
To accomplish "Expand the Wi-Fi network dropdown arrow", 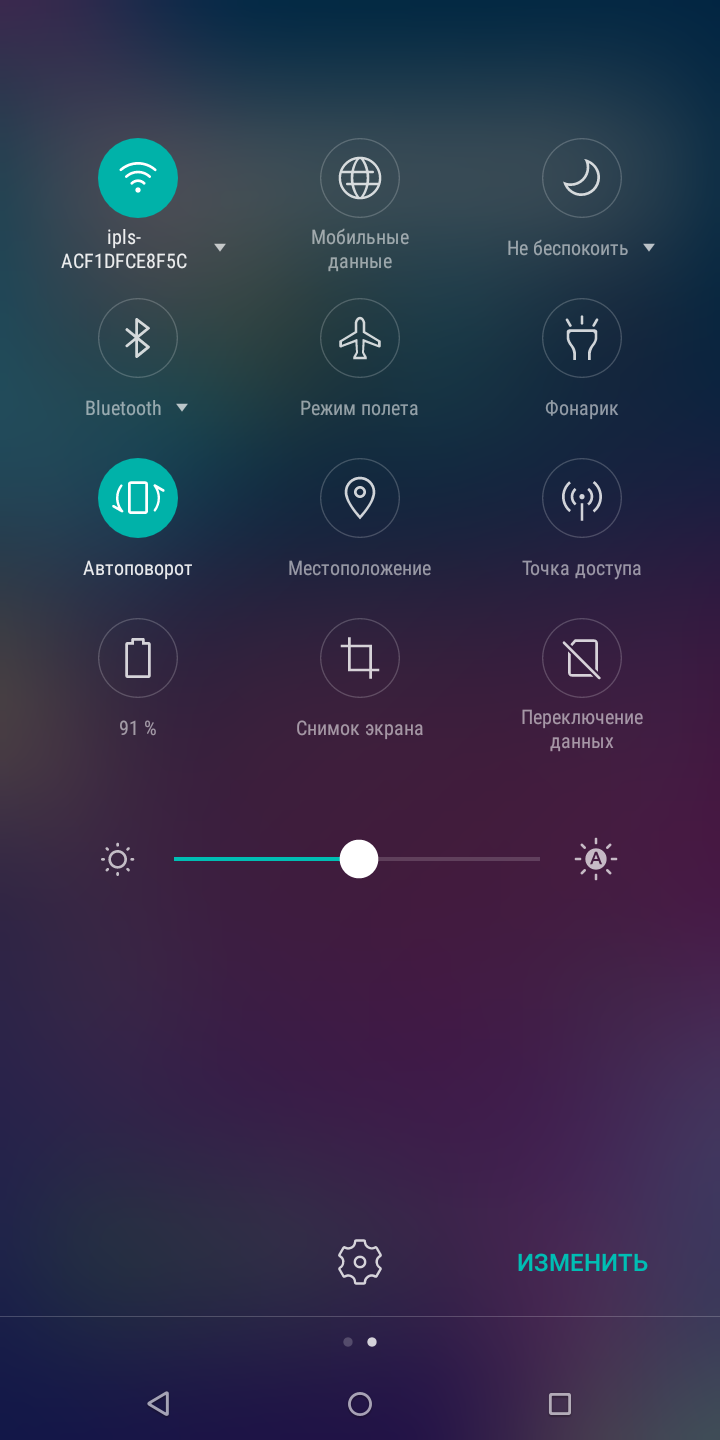I will tap(220, 248).
